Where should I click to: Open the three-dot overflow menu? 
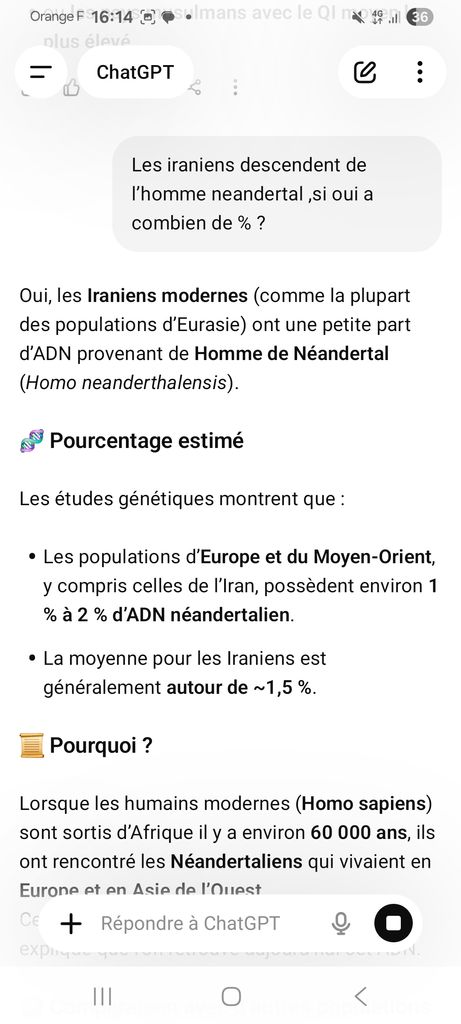coord(420,72)
